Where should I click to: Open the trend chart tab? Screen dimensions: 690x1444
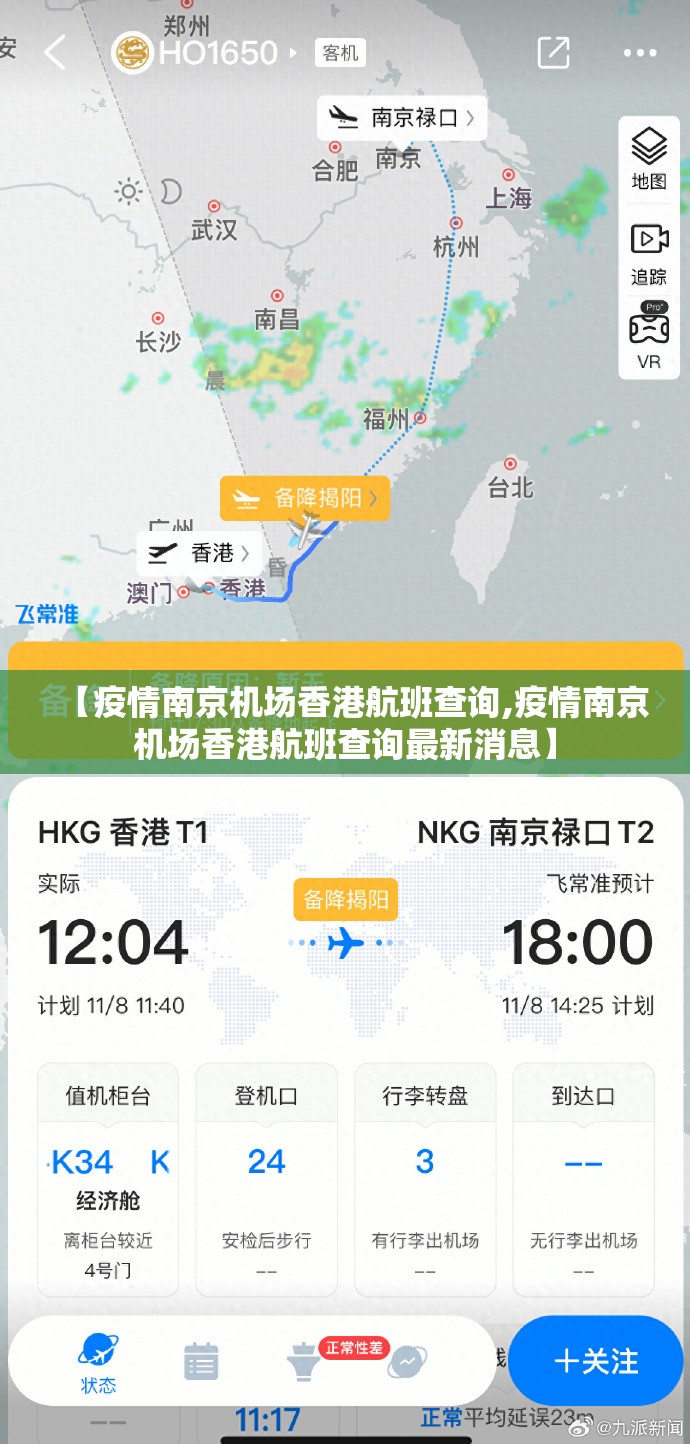(x=408, y=1361)
